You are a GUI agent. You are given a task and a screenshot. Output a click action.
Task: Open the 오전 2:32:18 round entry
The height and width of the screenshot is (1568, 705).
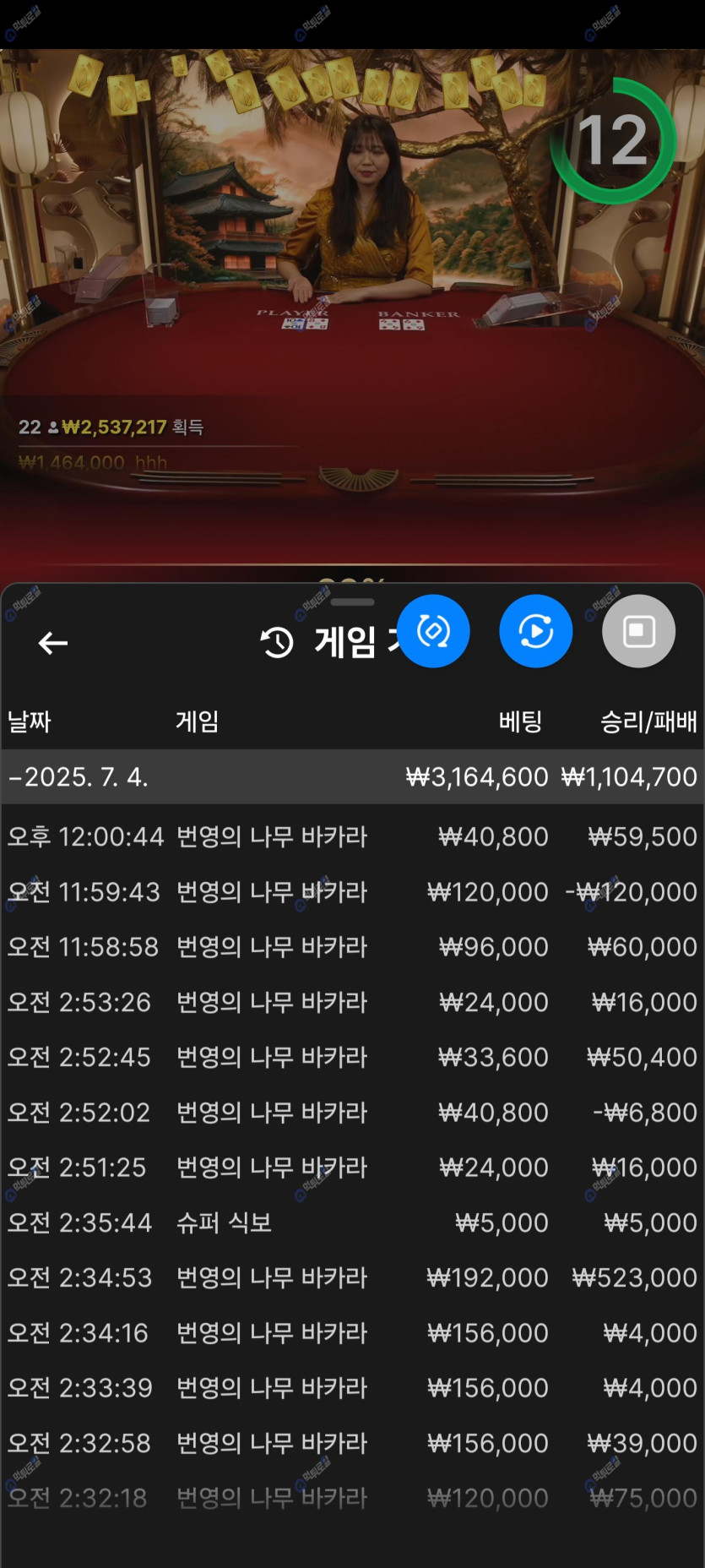click(x=352, y=1498)
